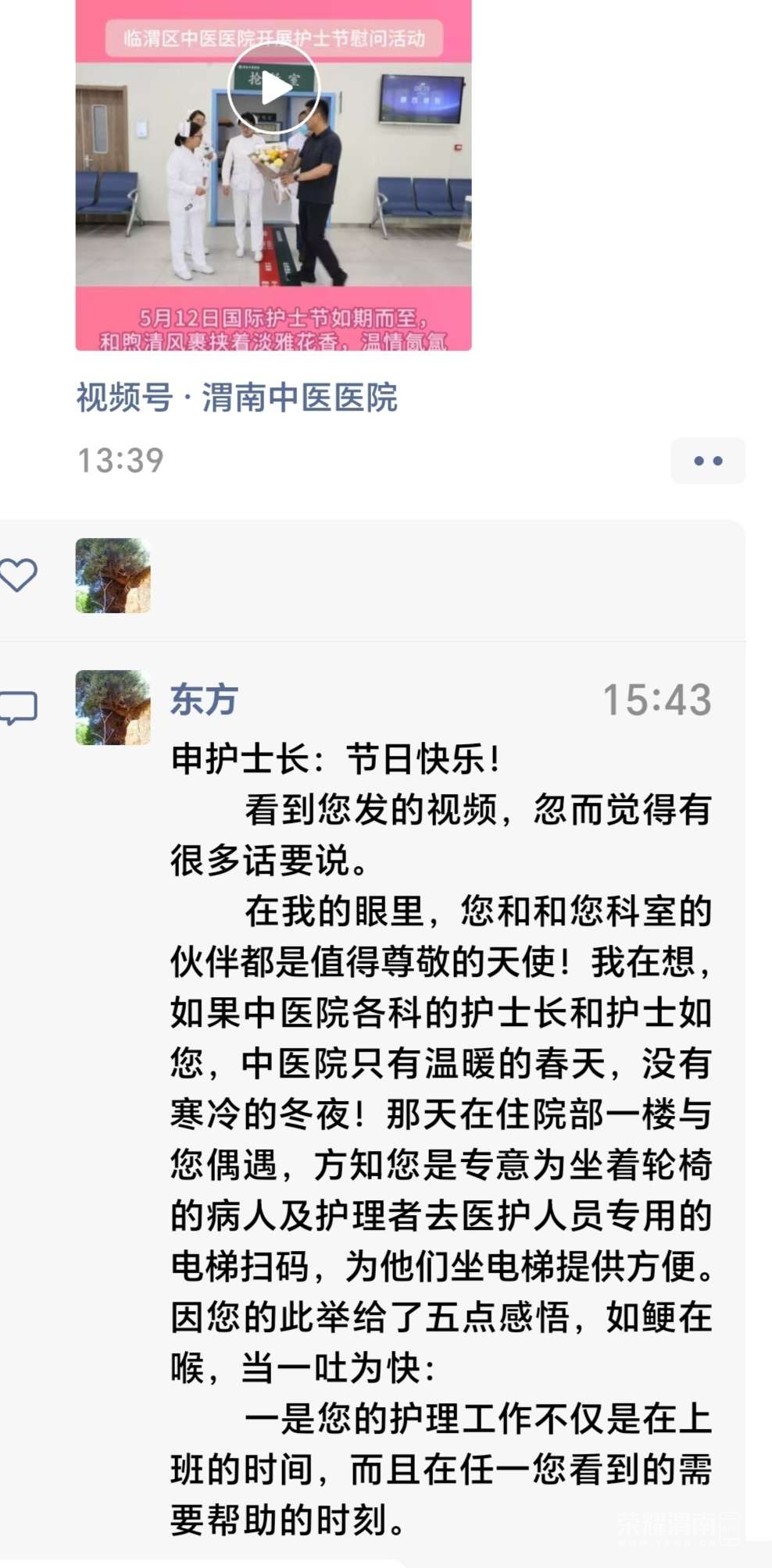The width and height of the screenshot is (772, 1568).
Task: Tap 东方's avatar beside the comment
Action: (x=113, y=707)
